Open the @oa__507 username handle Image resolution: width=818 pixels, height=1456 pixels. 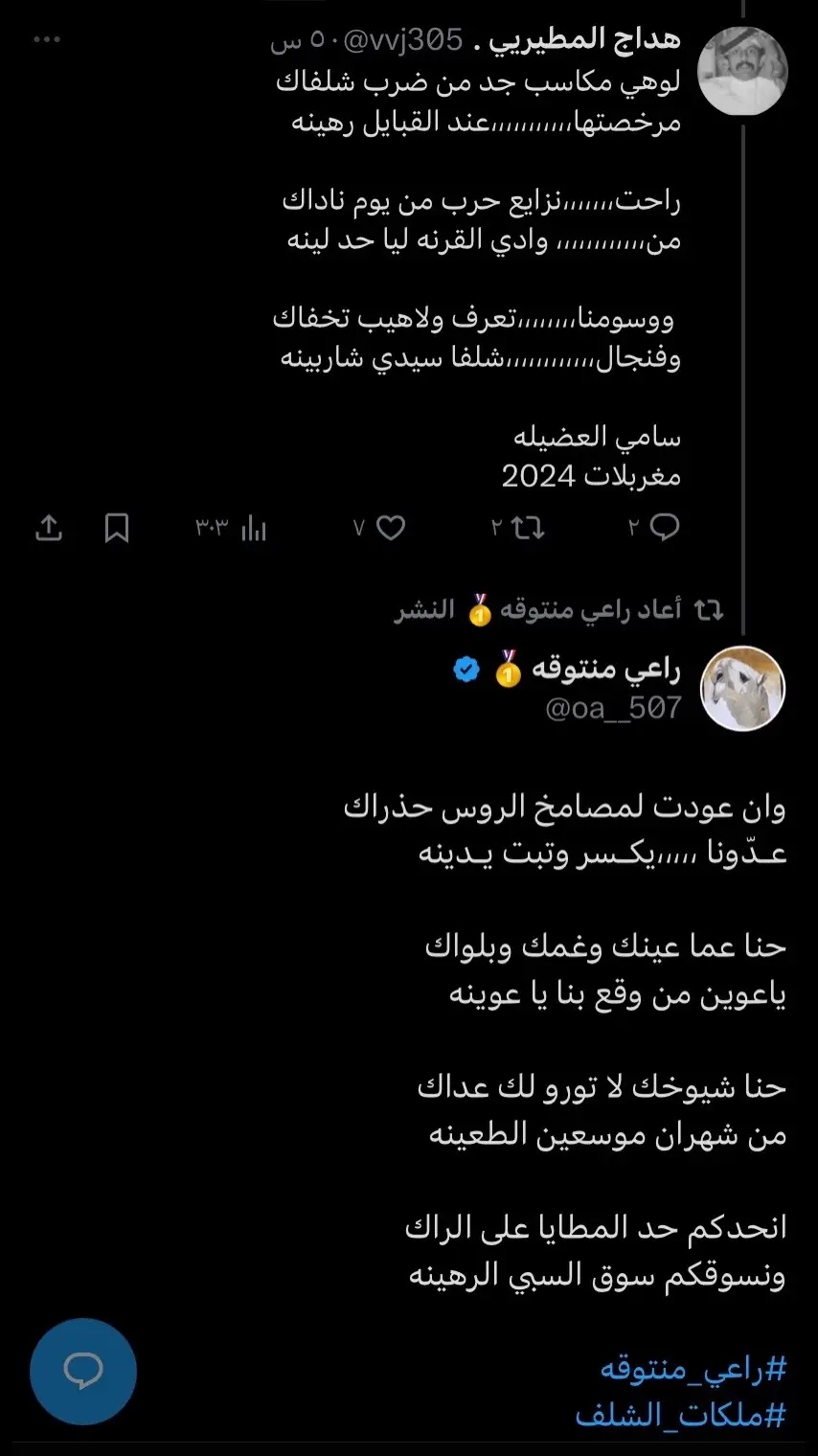pos(613,708)
